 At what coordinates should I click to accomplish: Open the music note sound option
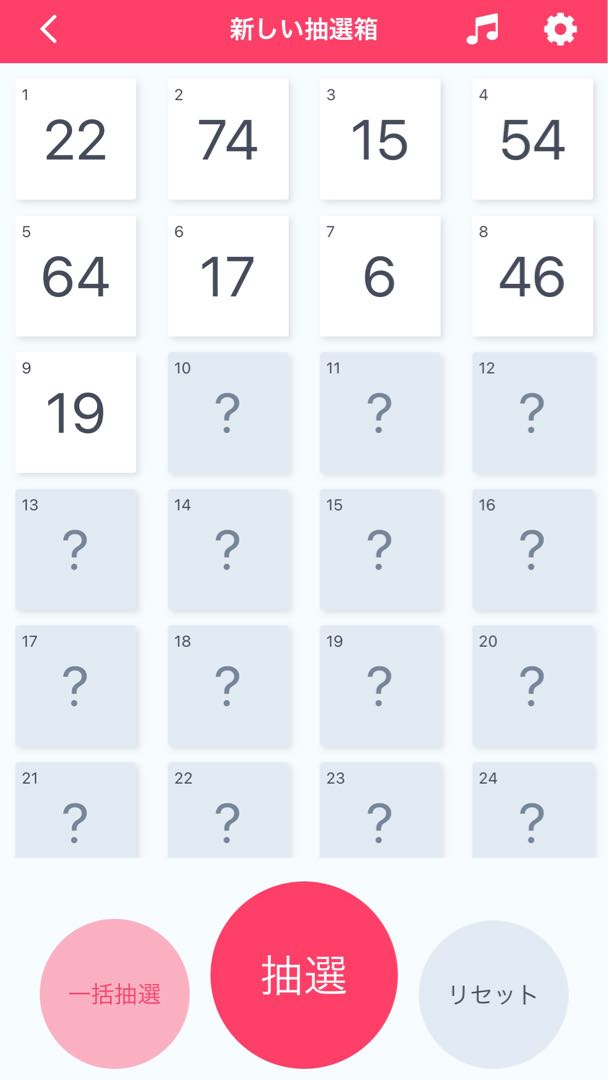point(482,30)
